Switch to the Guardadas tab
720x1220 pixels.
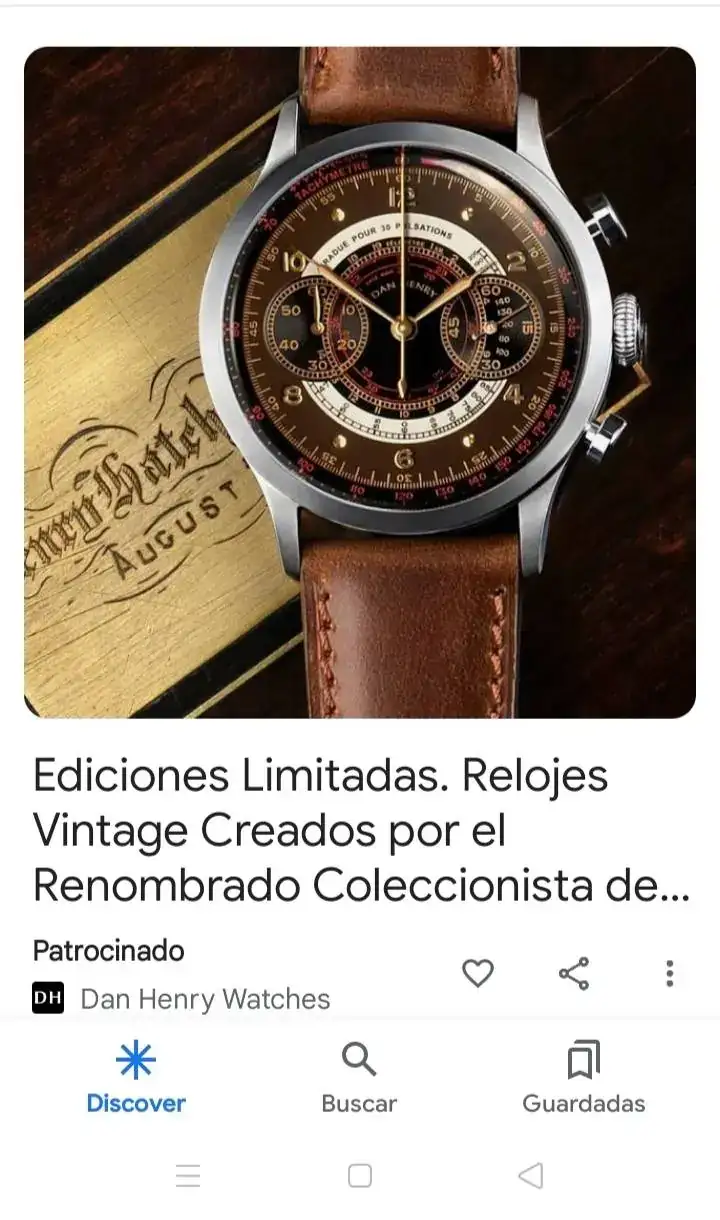pyautogui.click(x=583, y=1077)
